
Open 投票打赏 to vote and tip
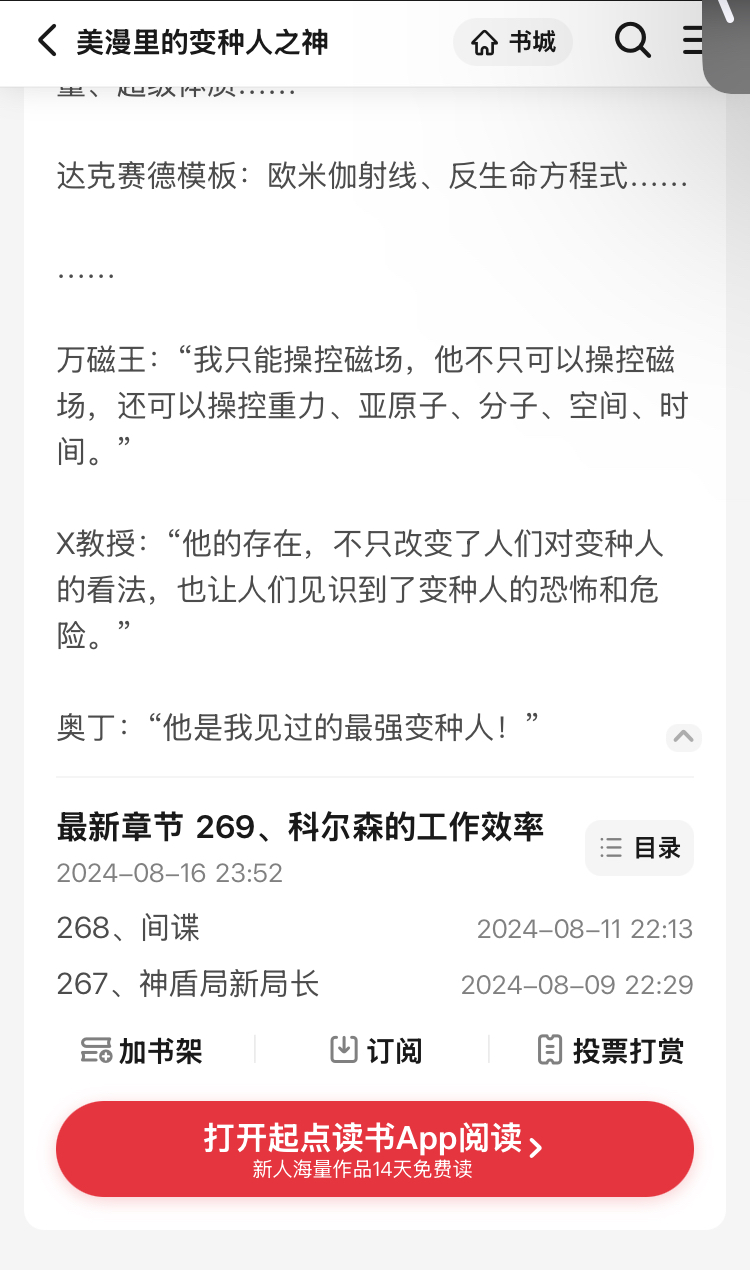tap(610, 1051)
